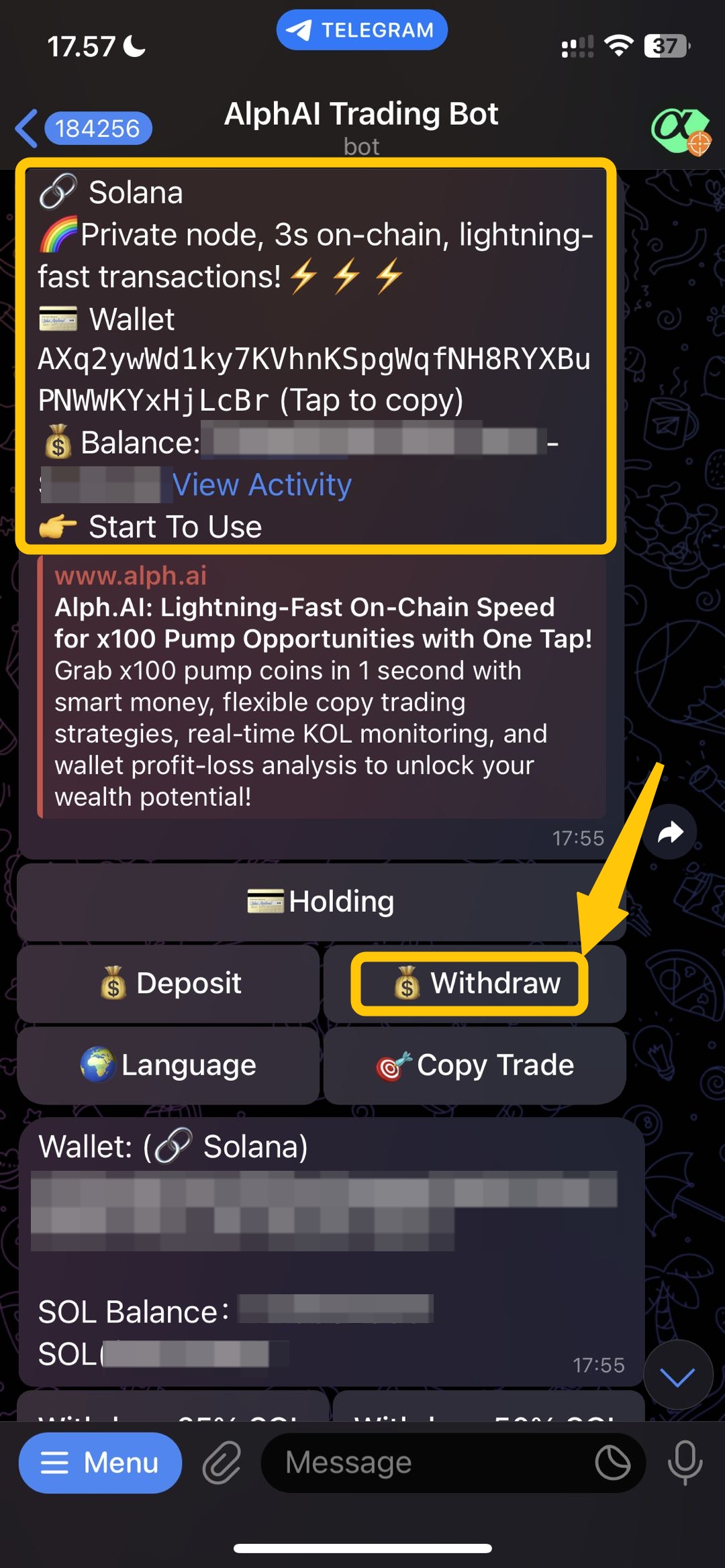The width and height of the screenshot is (725, 1568).
Task: Jump to the latest message
Action: [x=677, y=1377]
